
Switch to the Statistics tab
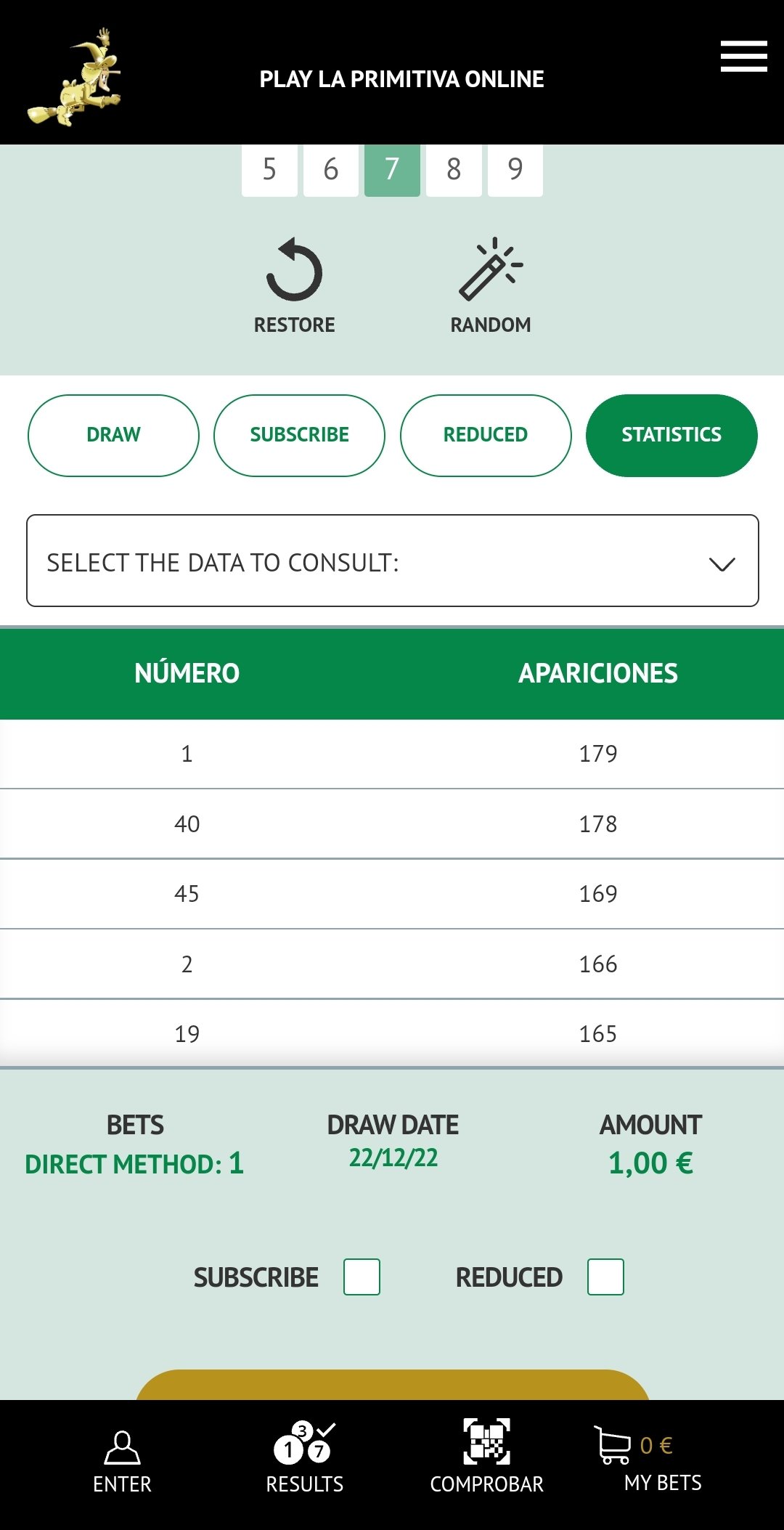(671, 436)
